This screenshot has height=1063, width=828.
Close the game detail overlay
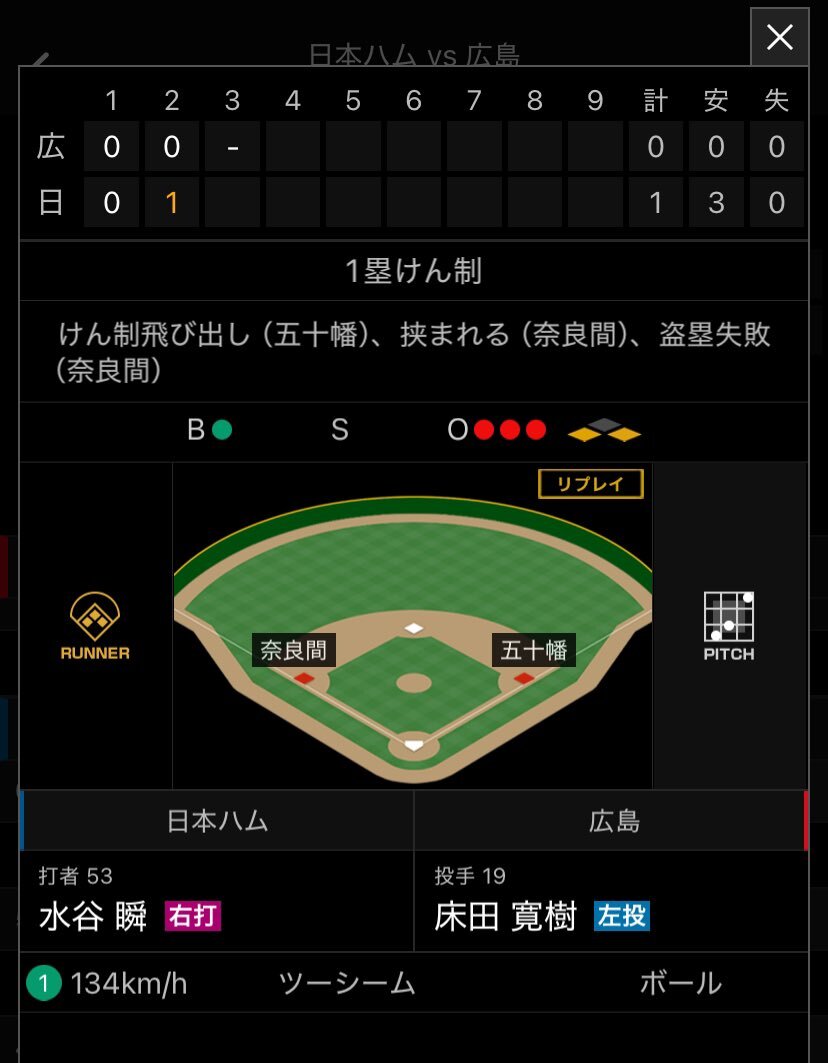click(x=779, y=38)
